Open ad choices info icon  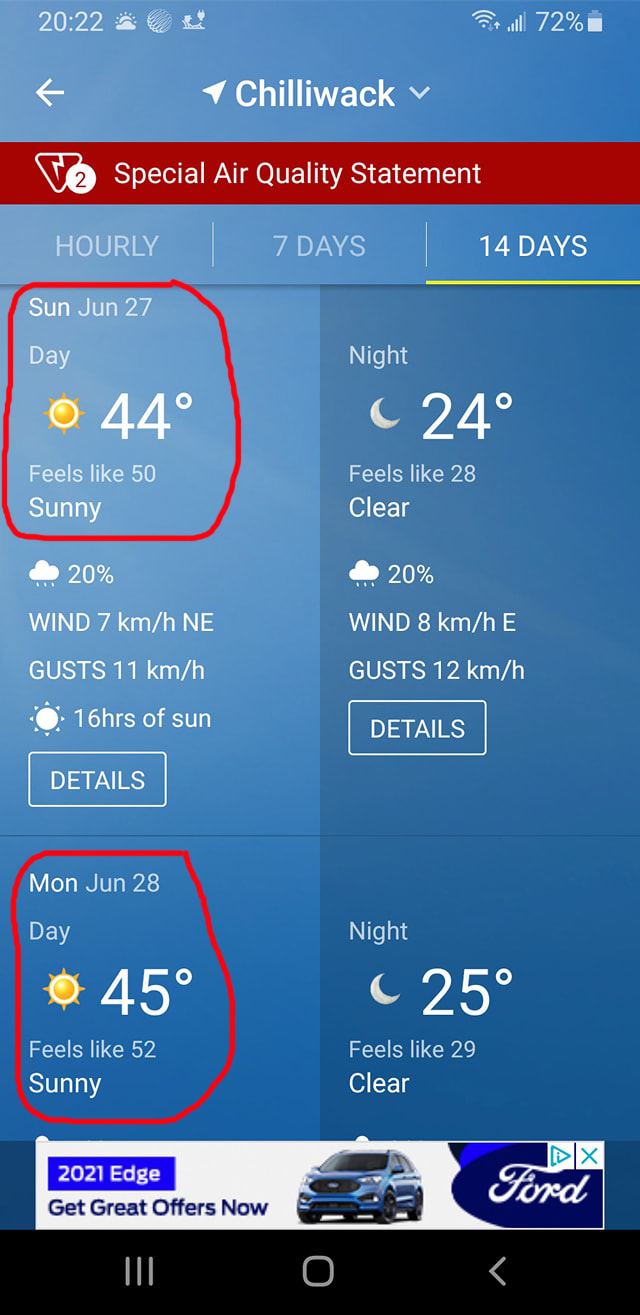(x=562, y=1156)
